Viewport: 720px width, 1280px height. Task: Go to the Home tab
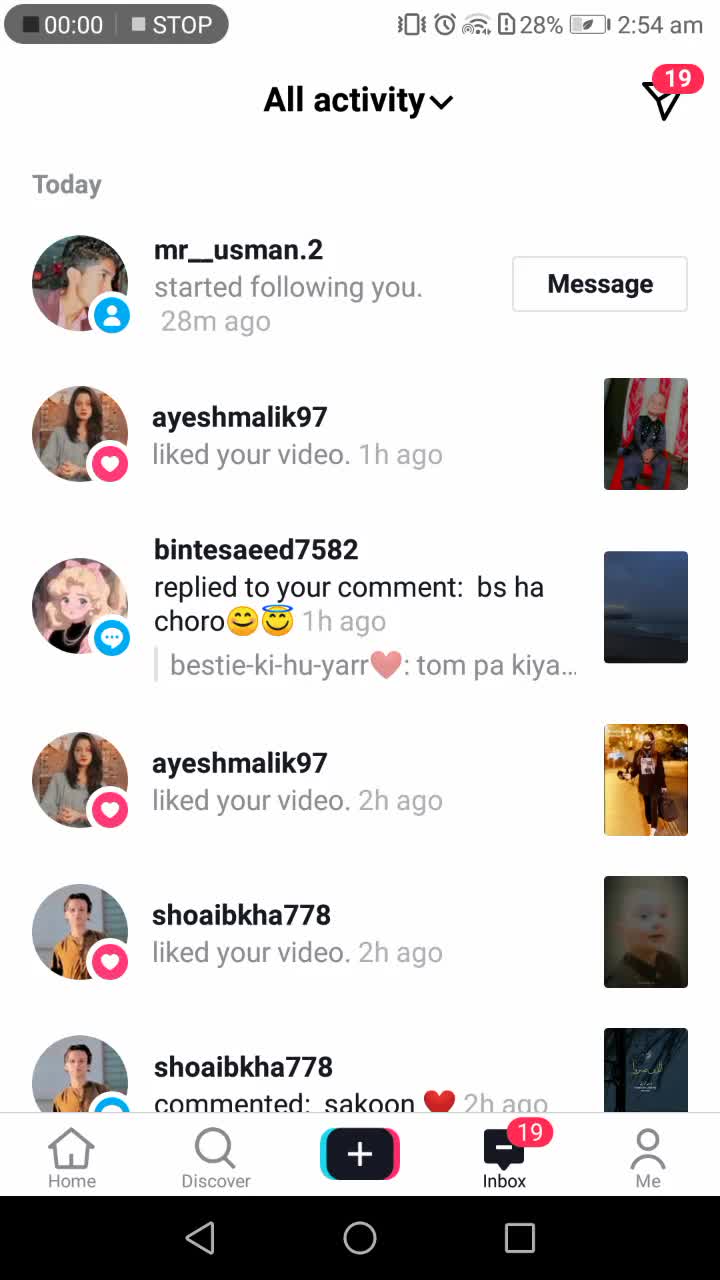pos(72,1158)
